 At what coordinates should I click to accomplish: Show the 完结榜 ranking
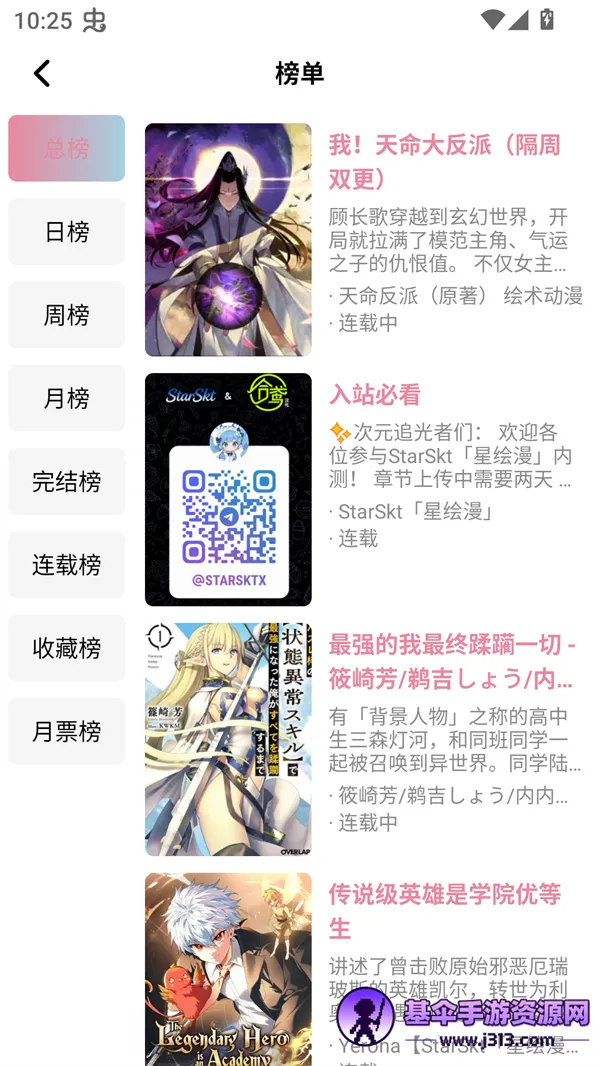click(67, 481)
